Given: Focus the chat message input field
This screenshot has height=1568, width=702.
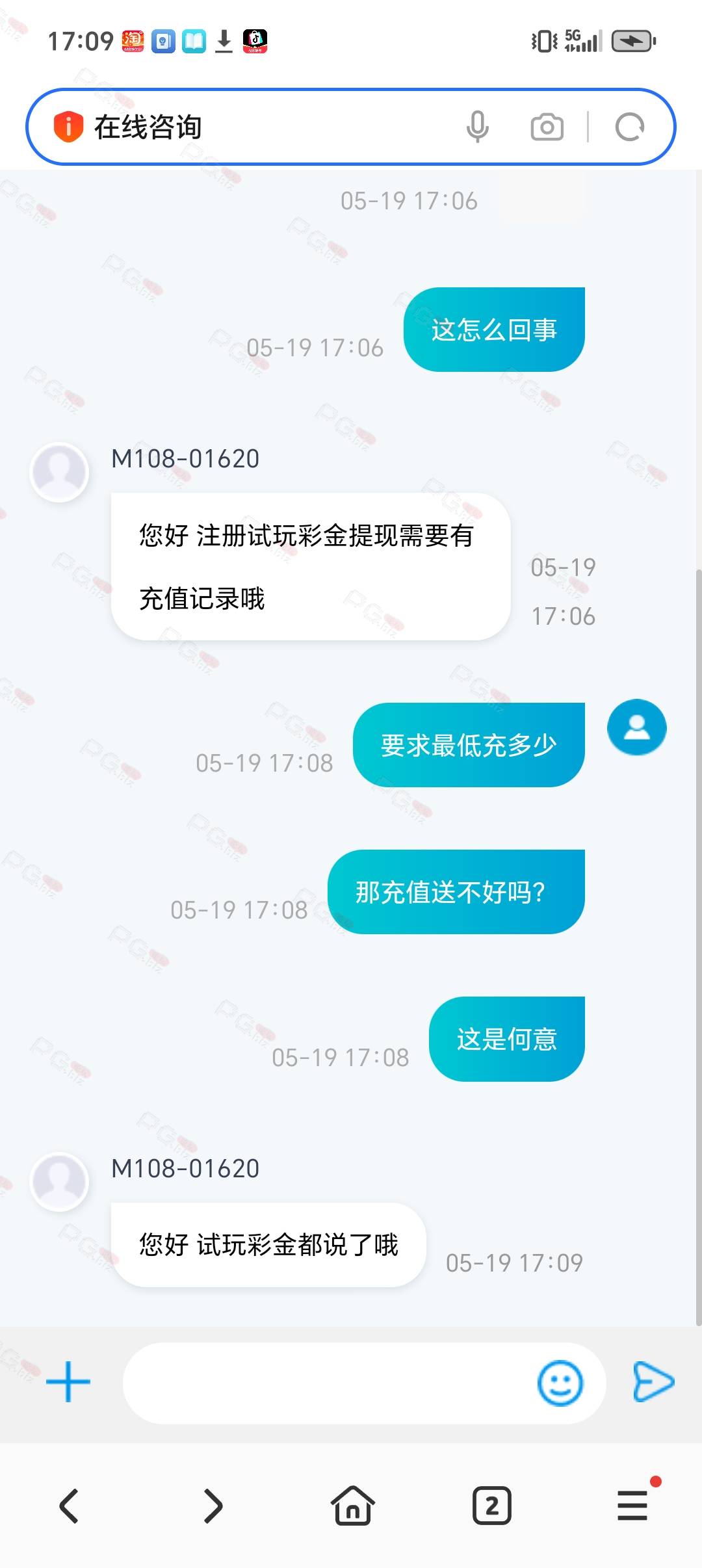Looking at the screenshot, I should pyautogui.click(x=325, y=1383).
